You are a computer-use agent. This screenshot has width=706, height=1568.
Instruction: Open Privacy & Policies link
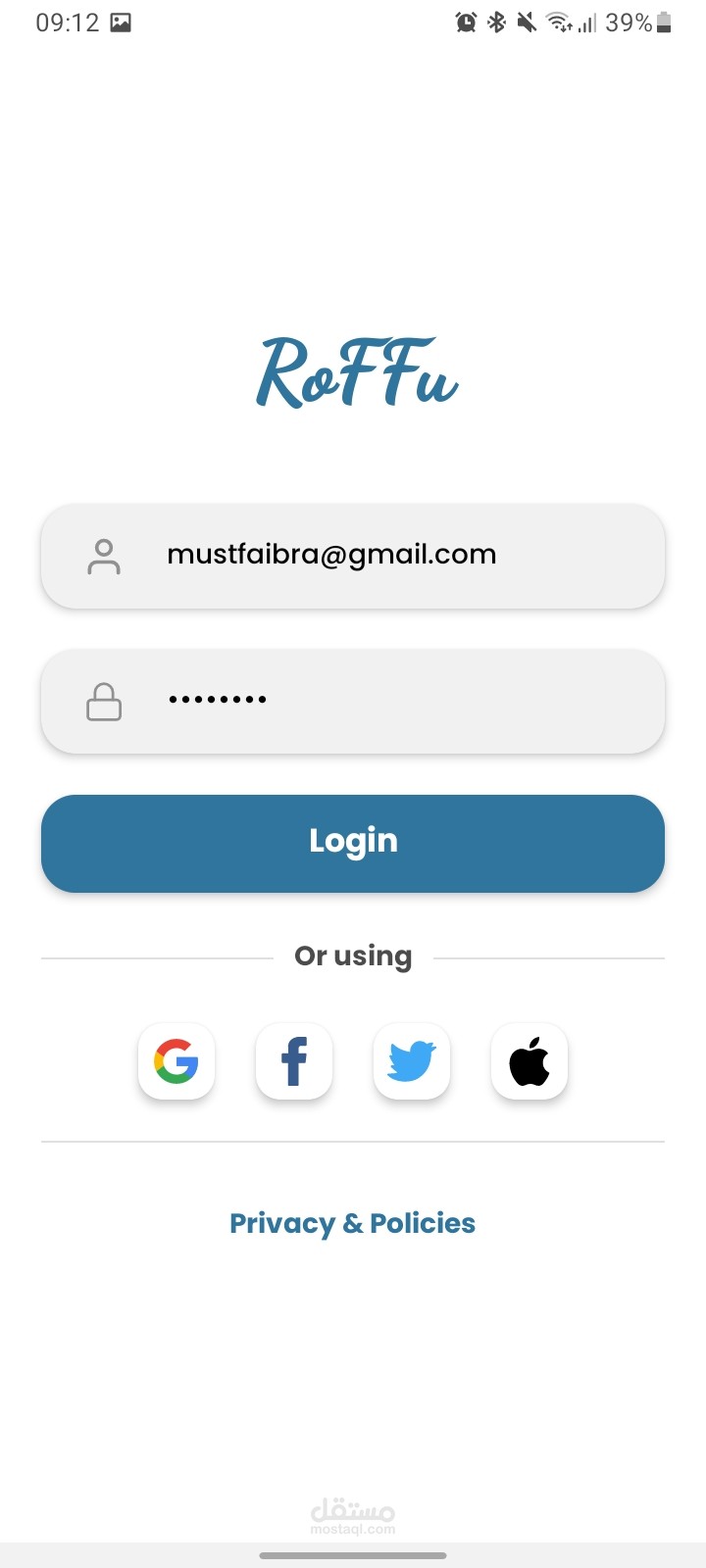[x=352, y=1223]
